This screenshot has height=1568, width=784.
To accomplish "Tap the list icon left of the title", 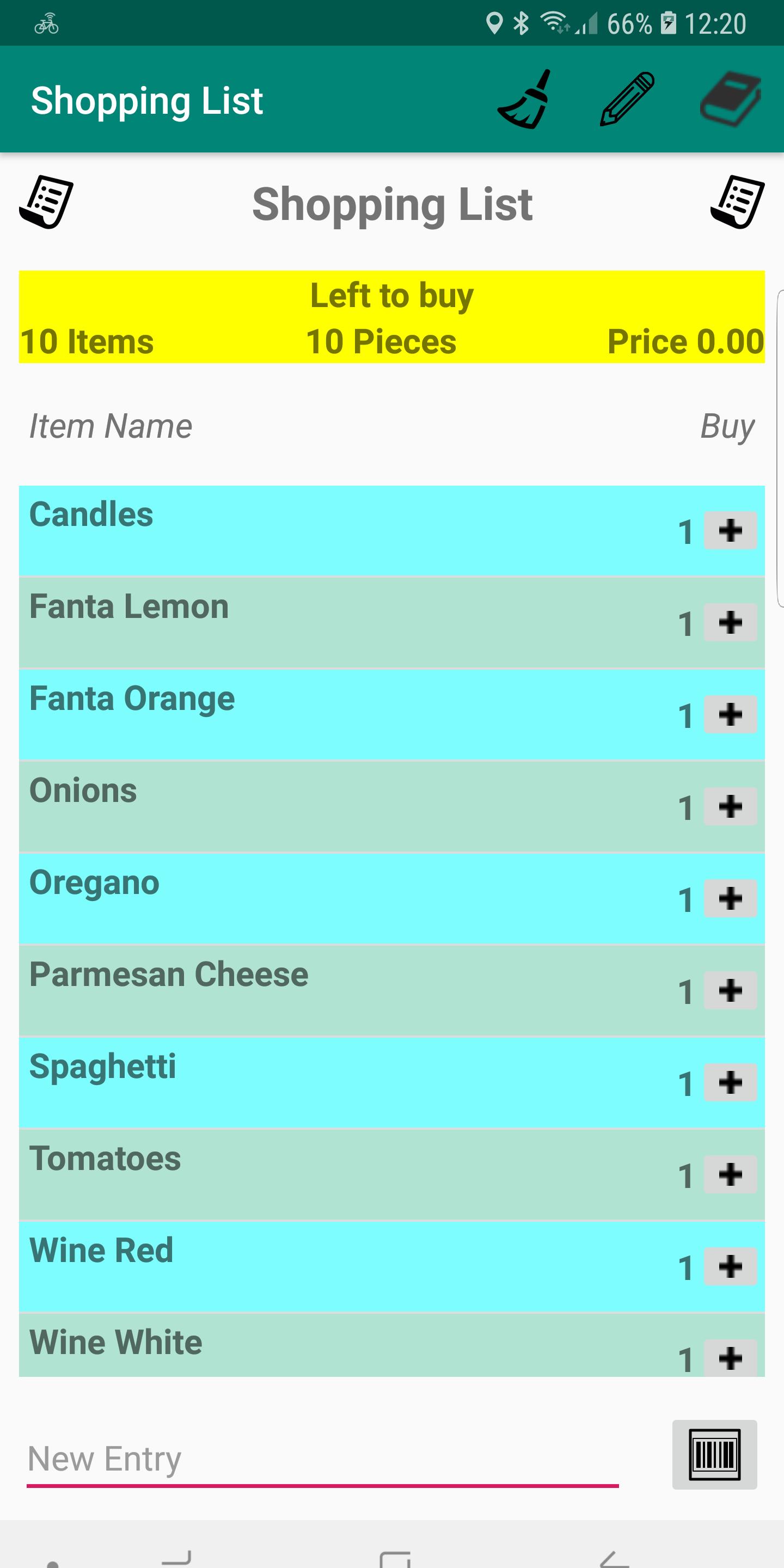I will click(46, 202).
